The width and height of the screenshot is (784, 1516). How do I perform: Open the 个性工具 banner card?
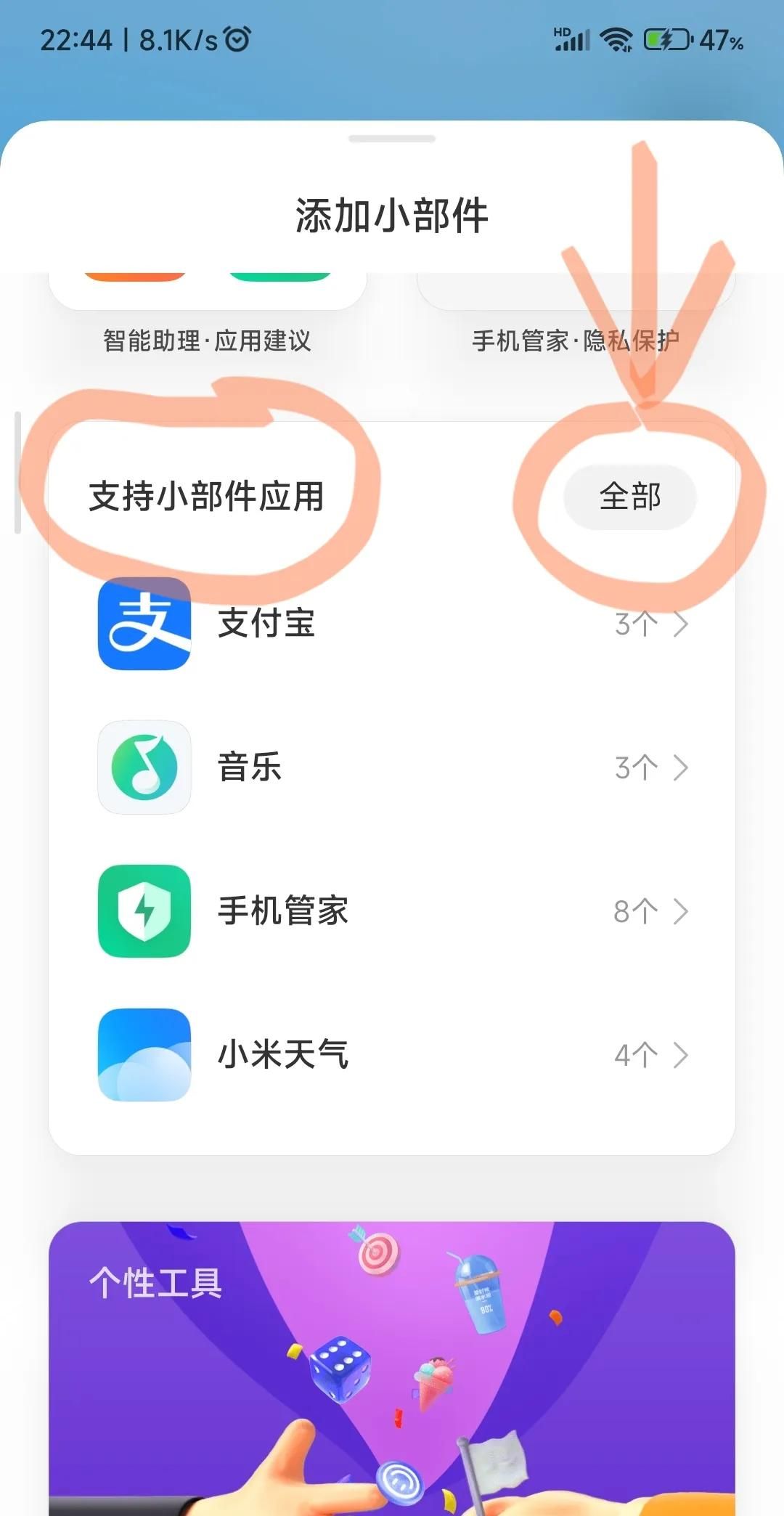pos(392,1365)
